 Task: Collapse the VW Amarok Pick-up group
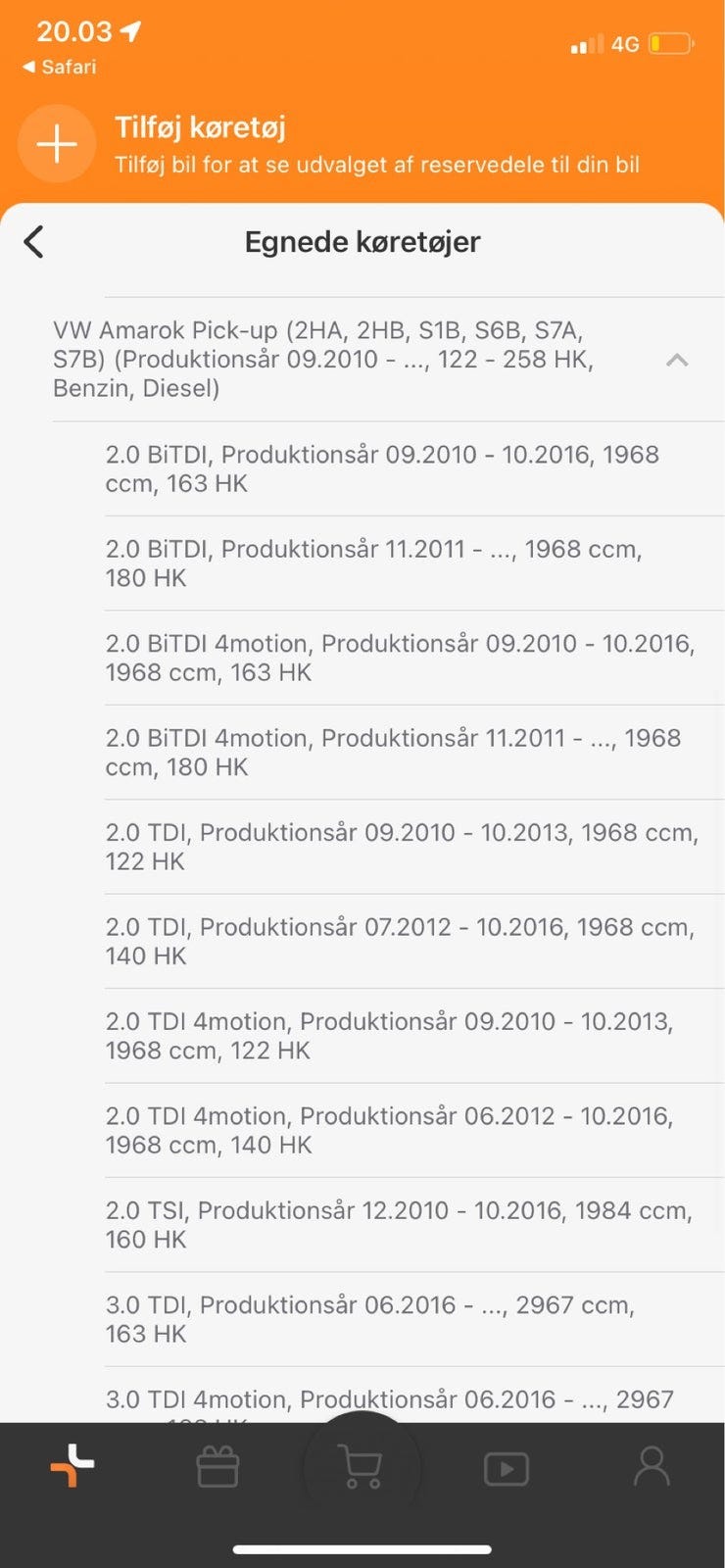coord(676,360)
